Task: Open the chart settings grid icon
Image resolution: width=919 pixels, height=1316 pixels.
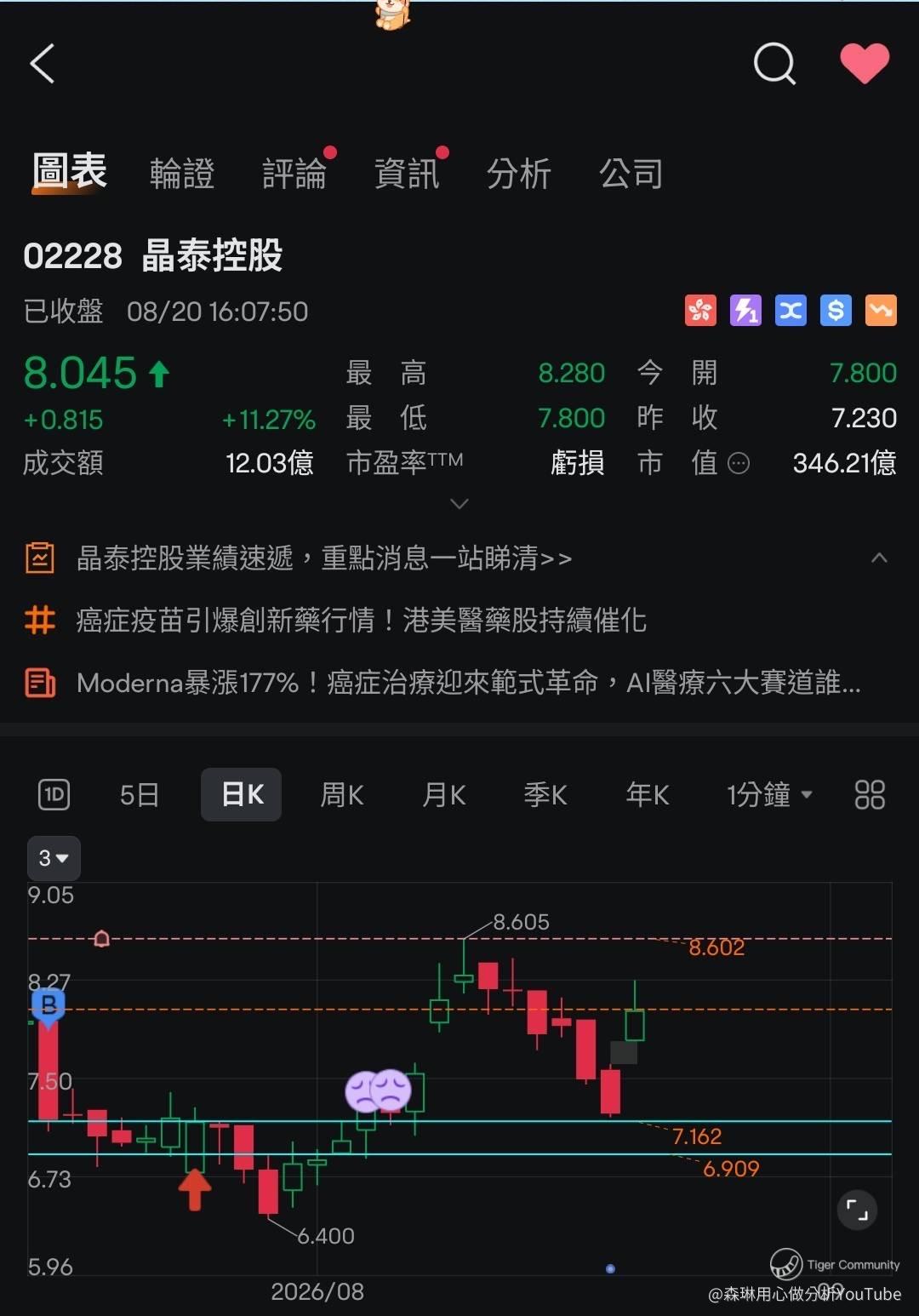Action: [x=870, y=795]
